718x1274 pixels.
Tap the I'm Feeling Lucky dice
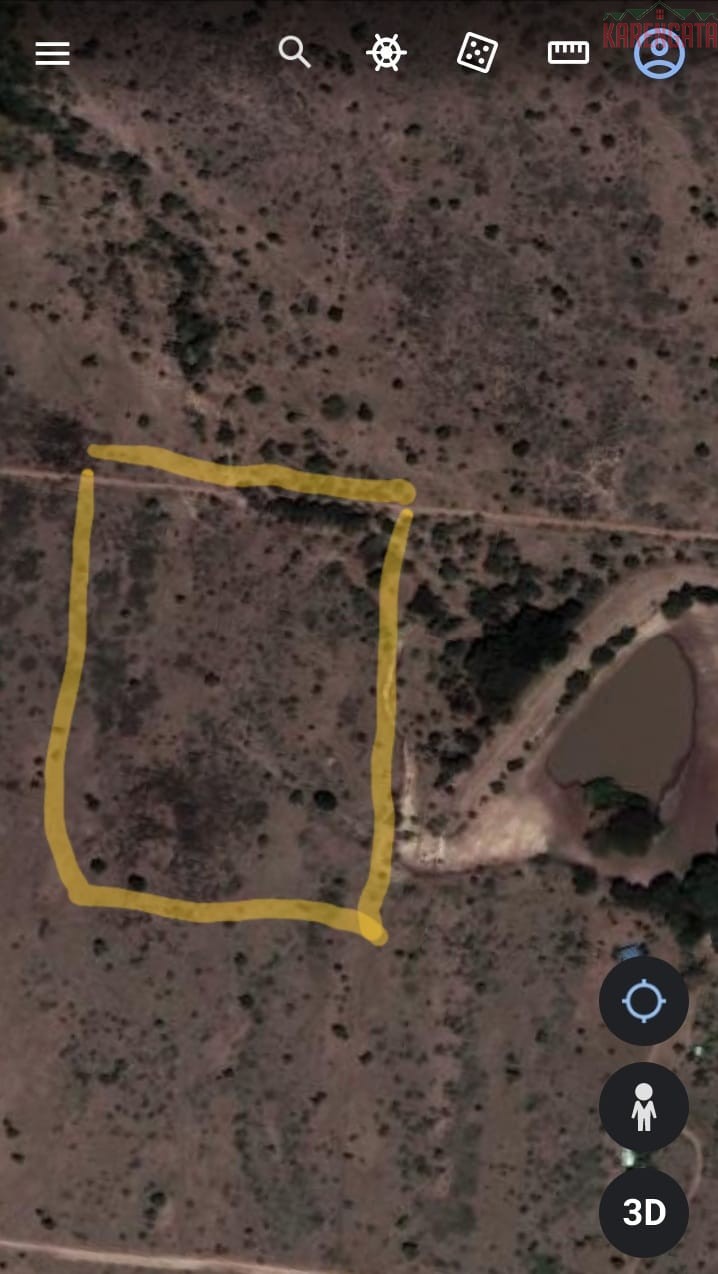[x=477, y=52]
